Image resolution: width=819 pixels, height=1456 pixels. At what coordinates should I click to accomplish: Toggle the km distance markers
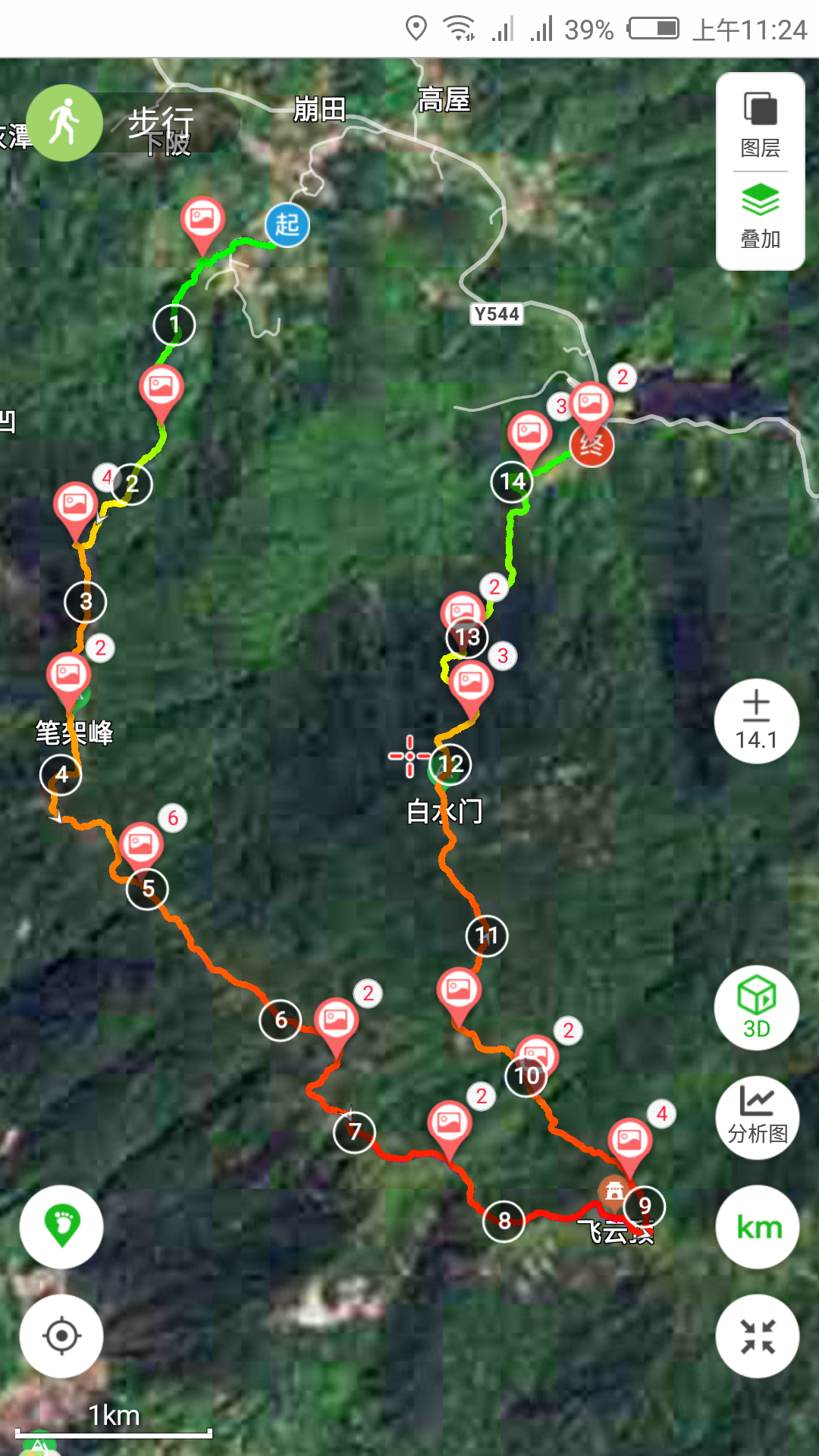tap(757, 1227)
